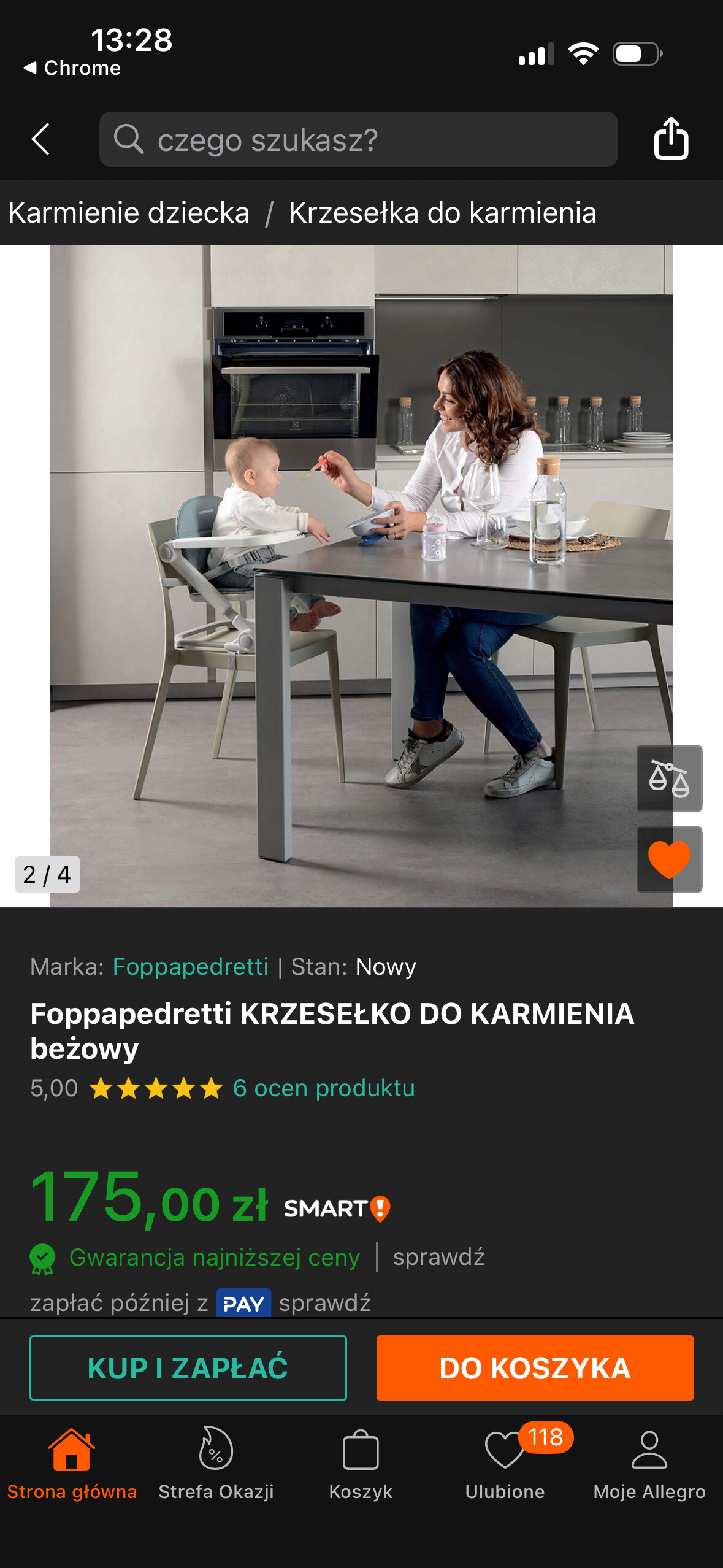Switch to the Moje Allegro tab
Viewport: 723px width, 1568px height.
click(x=649, y=1464)
